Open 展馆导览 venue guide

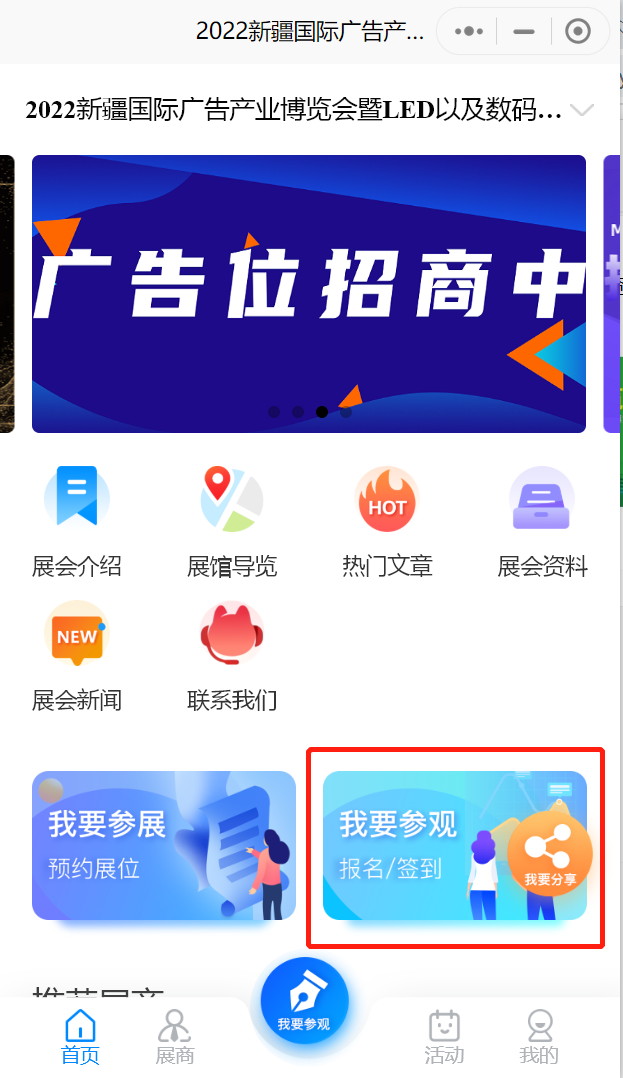(232, 522)
